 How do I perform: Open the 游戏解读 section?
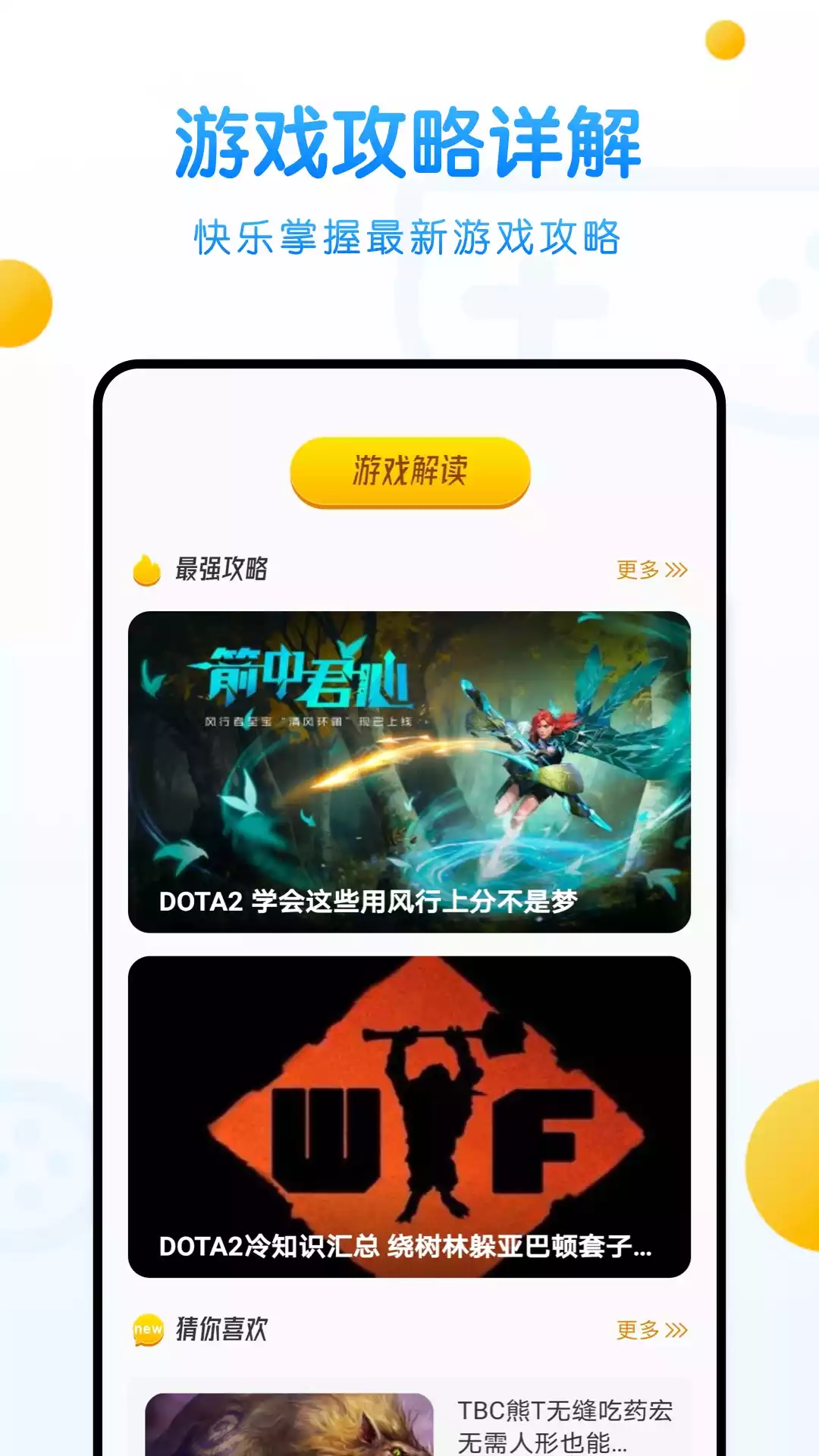[409, 472]
